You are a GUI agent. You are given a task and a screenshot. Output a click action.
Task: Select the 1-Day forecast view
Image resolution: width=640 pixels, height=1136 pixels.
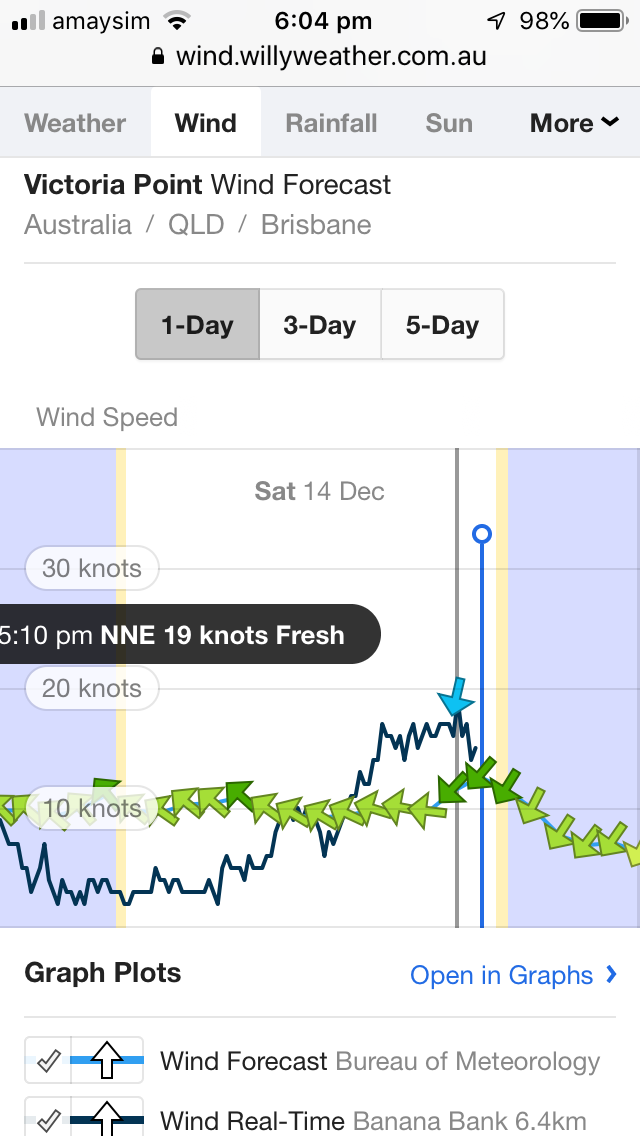pyautogui.click(x=197, y=325)
